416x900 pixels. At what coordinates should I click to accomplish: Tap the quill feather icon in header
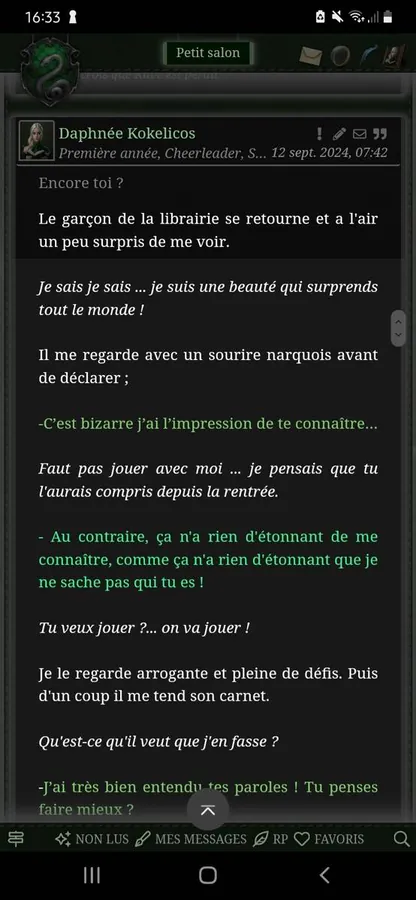coord(367,56)
